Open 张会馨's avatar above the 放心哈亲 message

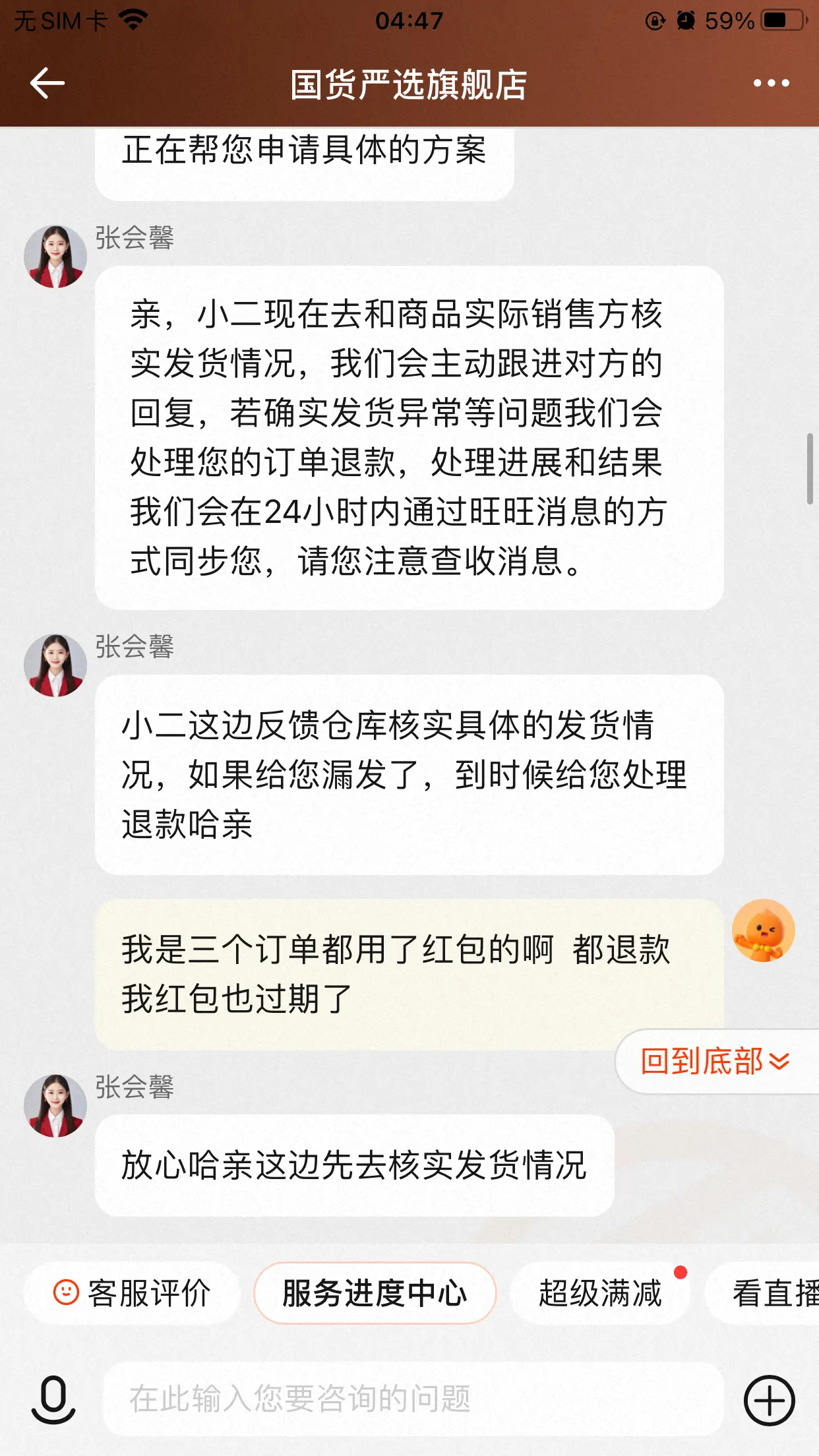55,1106
